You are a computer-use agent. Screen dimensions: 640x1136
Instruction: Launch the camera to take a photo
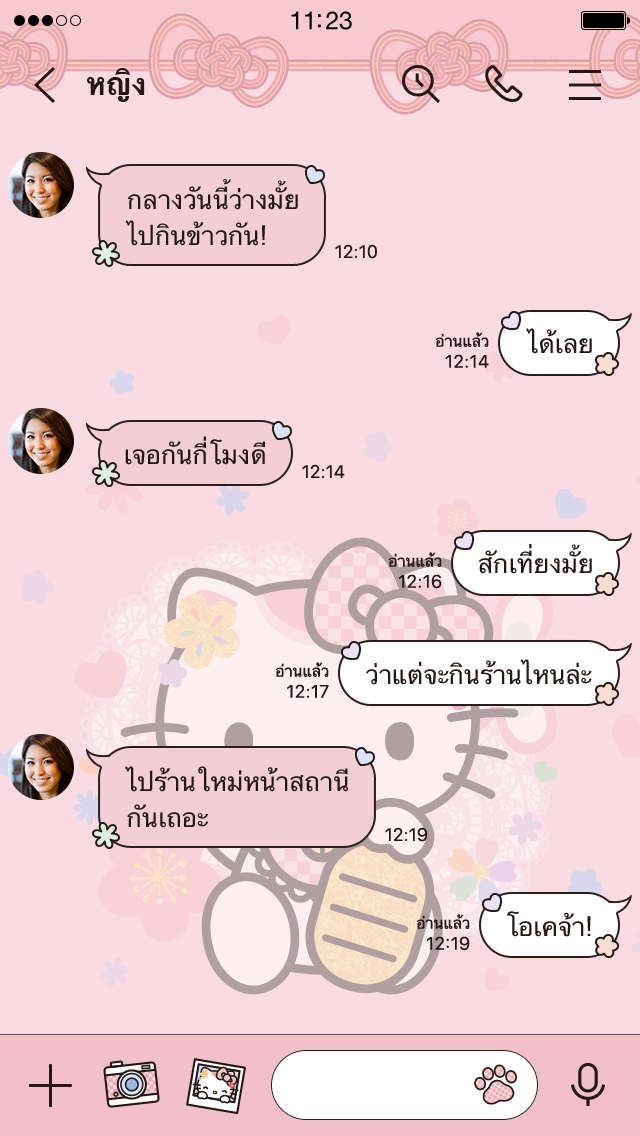pyautogui.click(x=131, y=1083)
